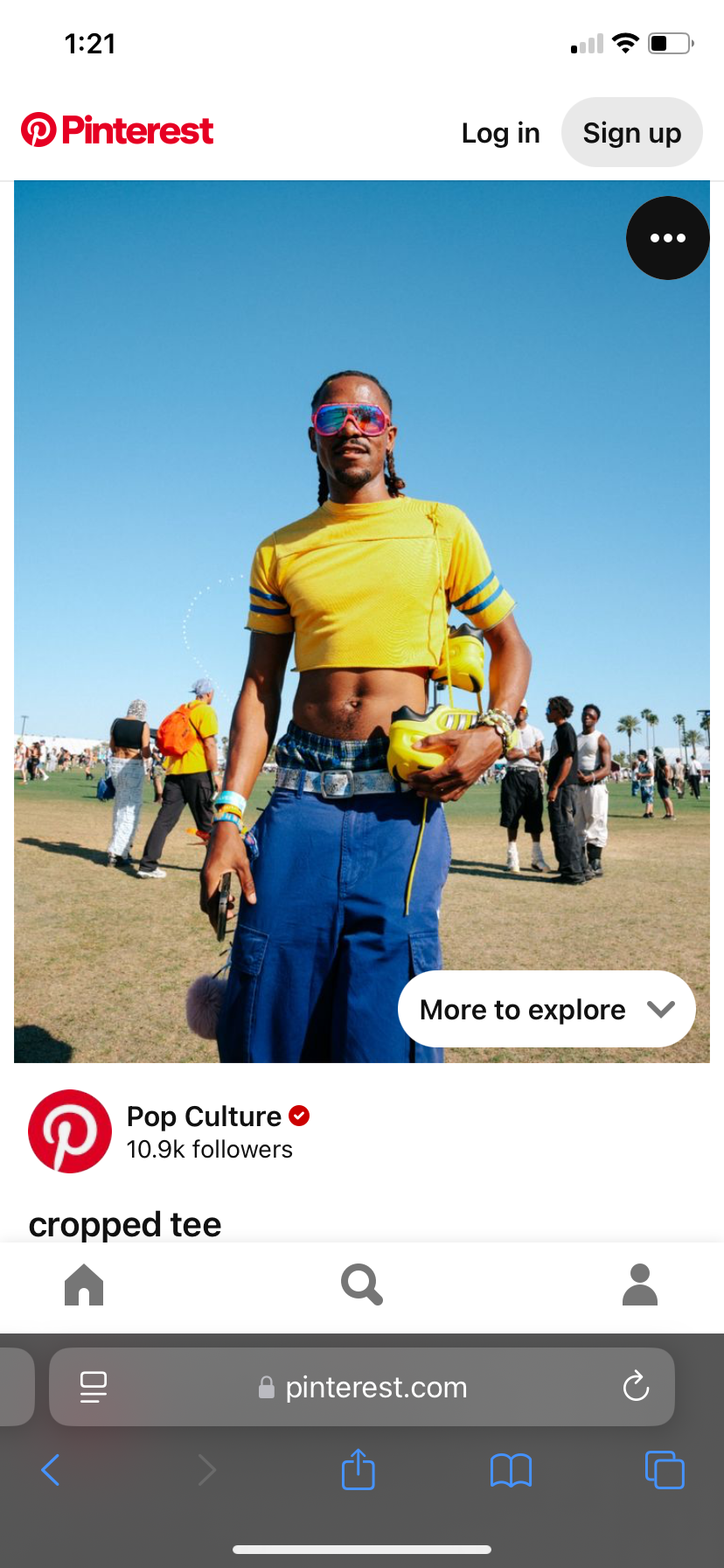The height and width of the screenshot is (1568, 724).
Task: Open the Pop Culture profile
Action: 203,1117
